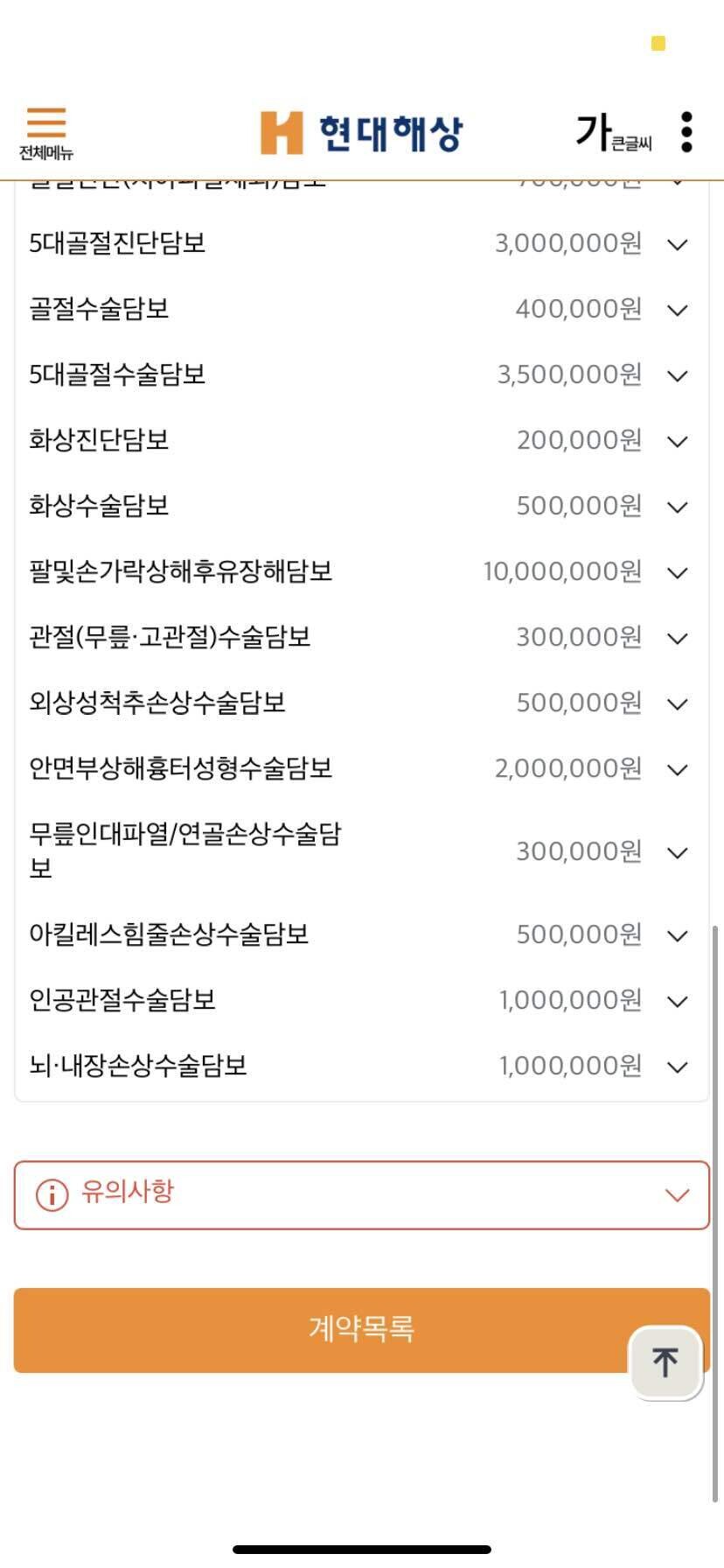
Task: Open the 전체메뉴 hamburger menu
Action: pos(46,134)
